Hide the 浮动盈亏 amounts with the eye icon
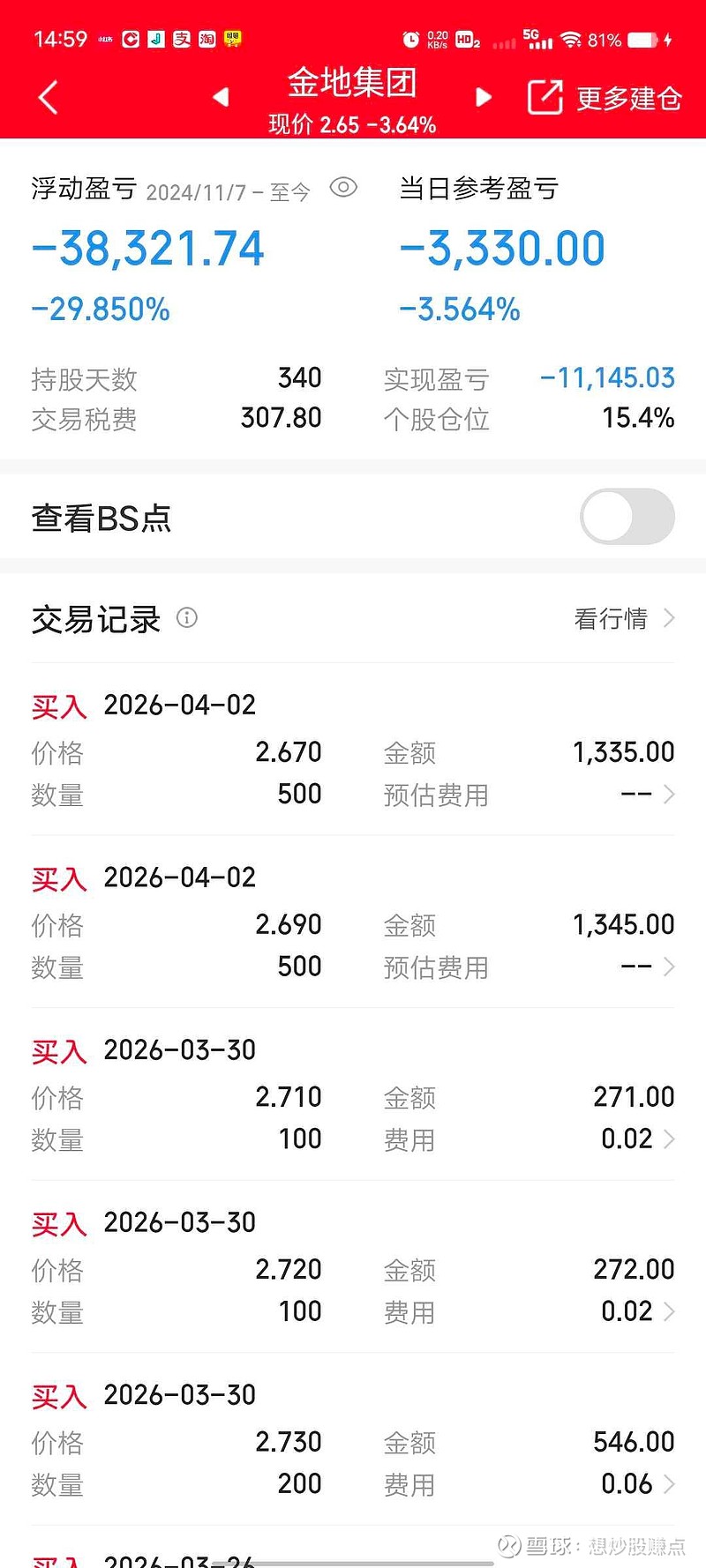This screenshot has width=706, height=1568. pos(343,188)
